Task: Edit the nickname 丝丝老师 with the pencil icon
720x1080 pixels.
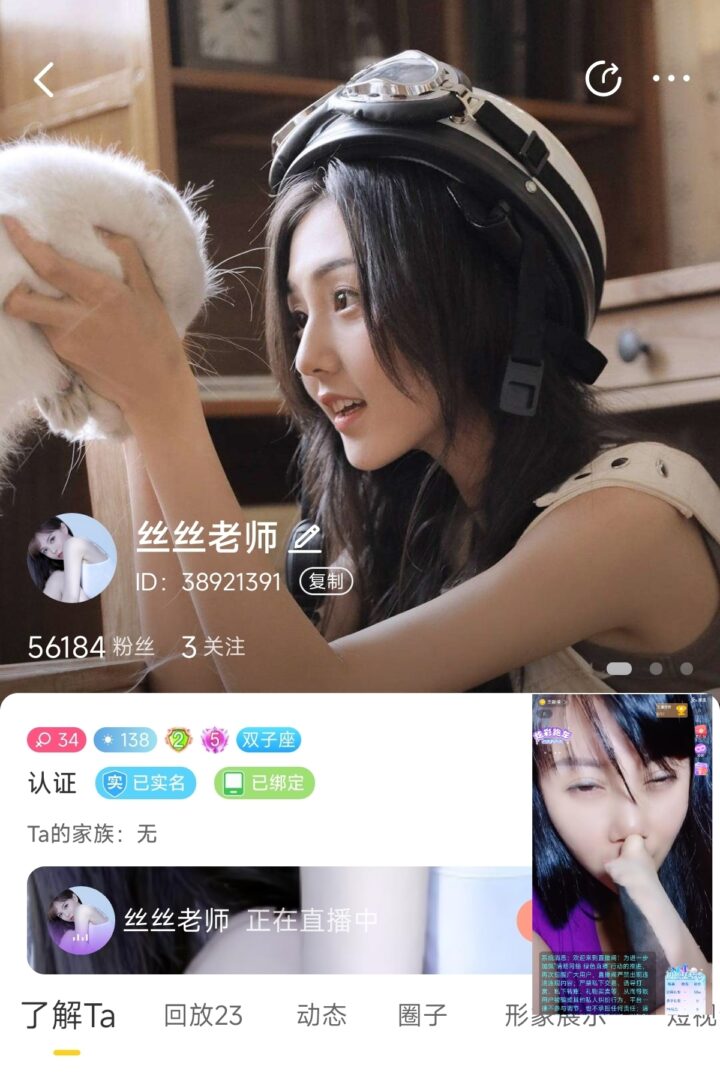Action: [x=304, y=539]
